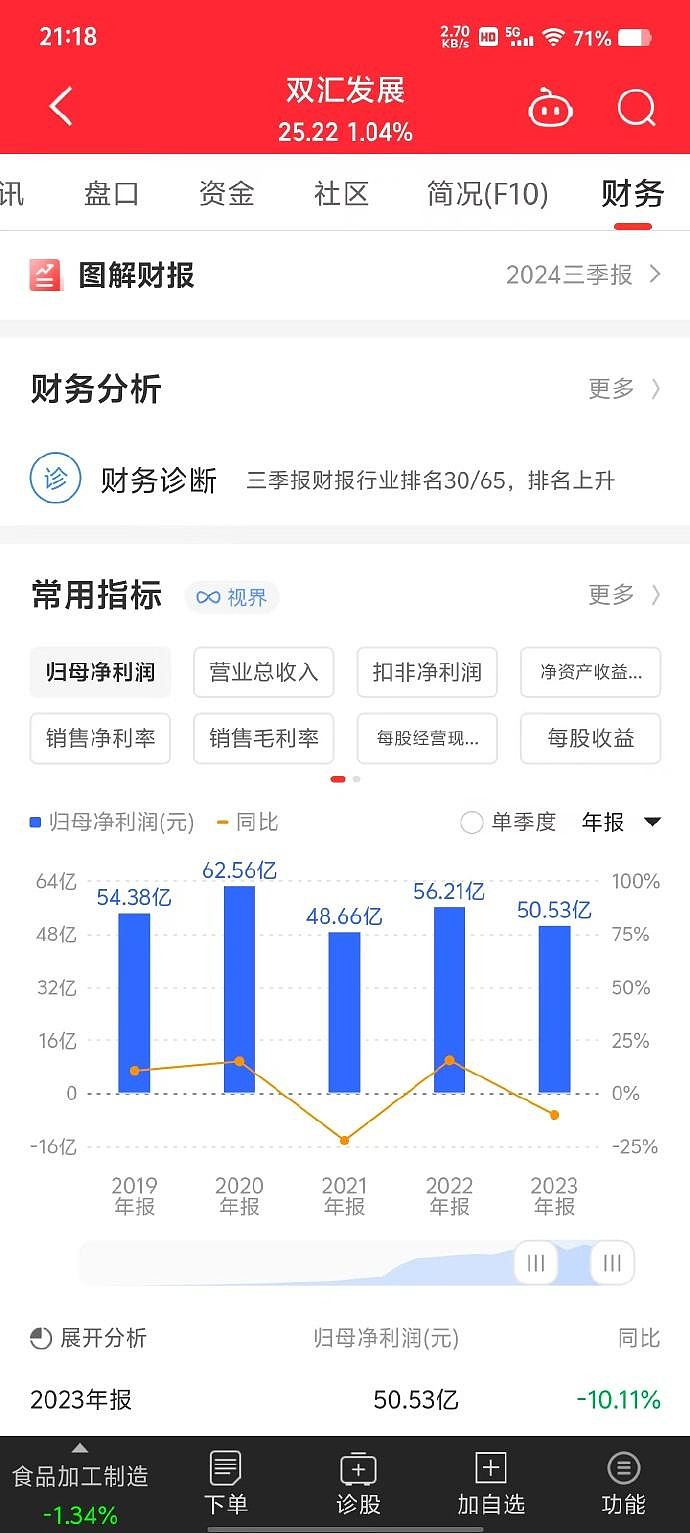Select the 扣非净利润 indicator chip
The width and height of the screenshot is (690, 1533).
[427, 672]
